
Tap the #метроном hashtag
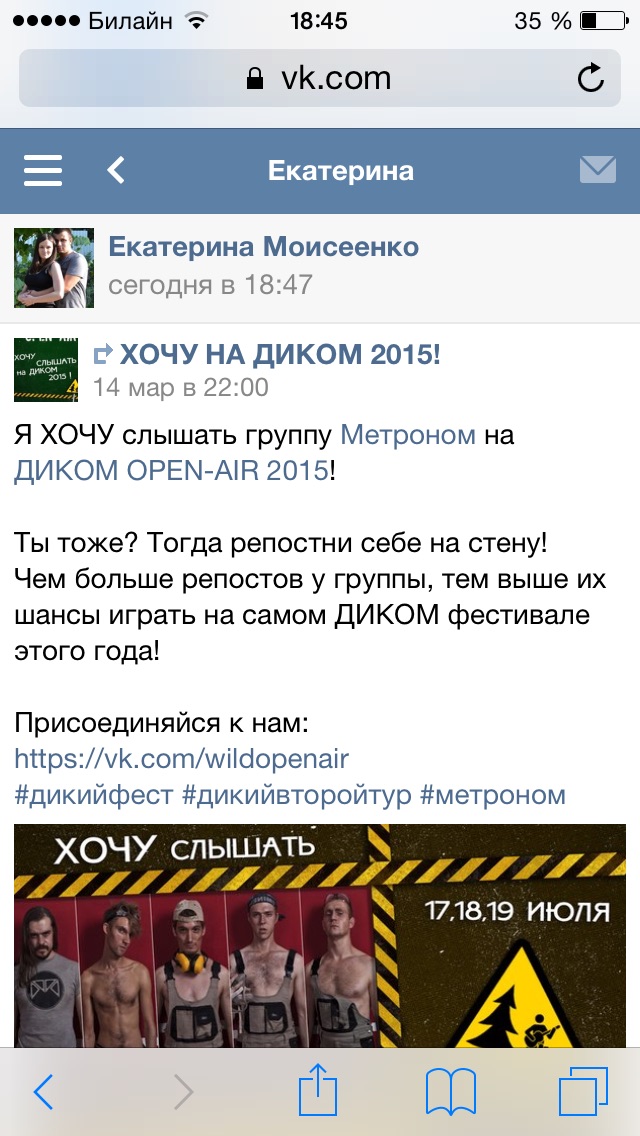493,795
